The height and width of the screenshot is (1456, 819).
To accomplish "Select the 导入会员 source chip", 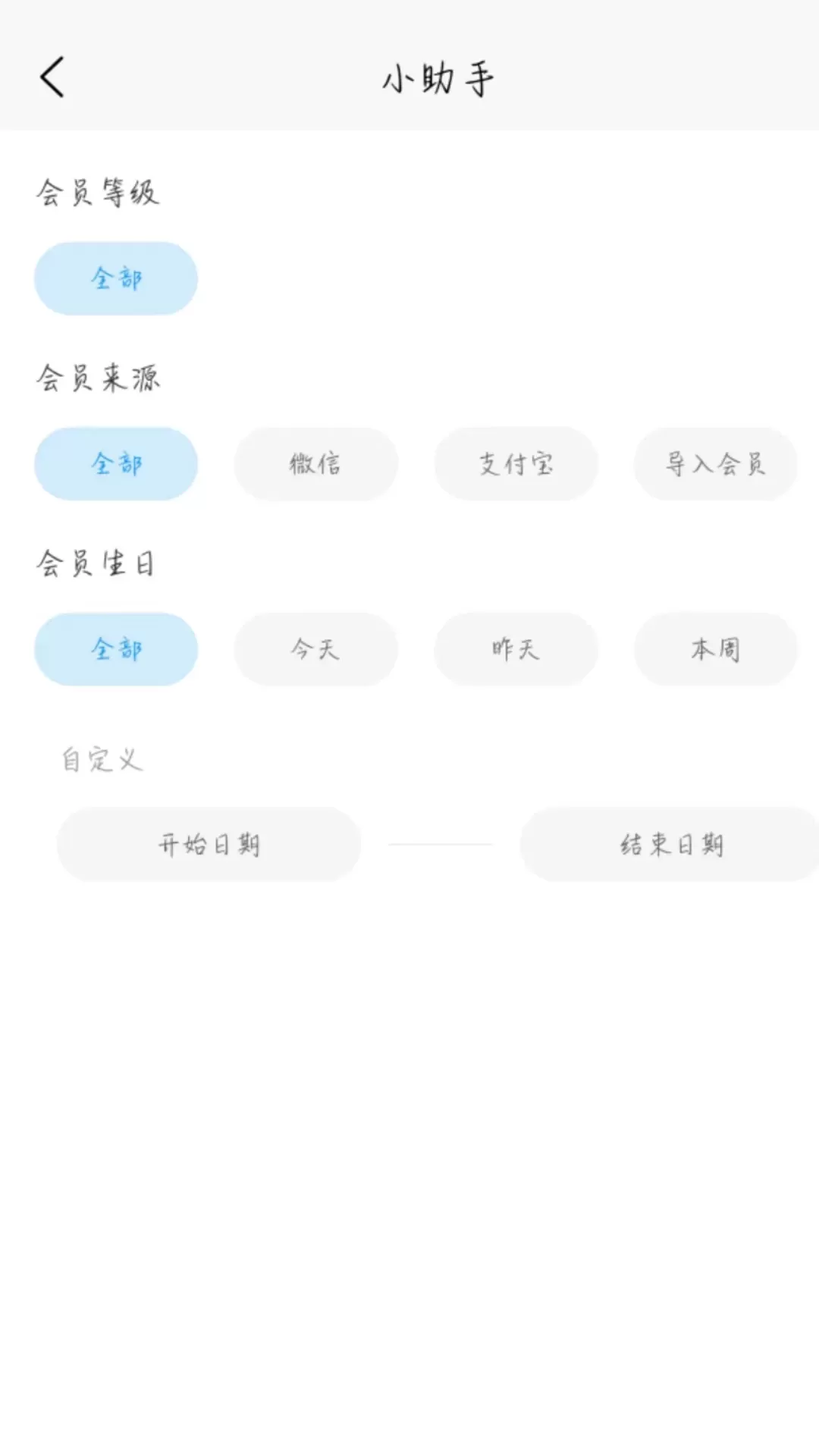I will 715,463.
